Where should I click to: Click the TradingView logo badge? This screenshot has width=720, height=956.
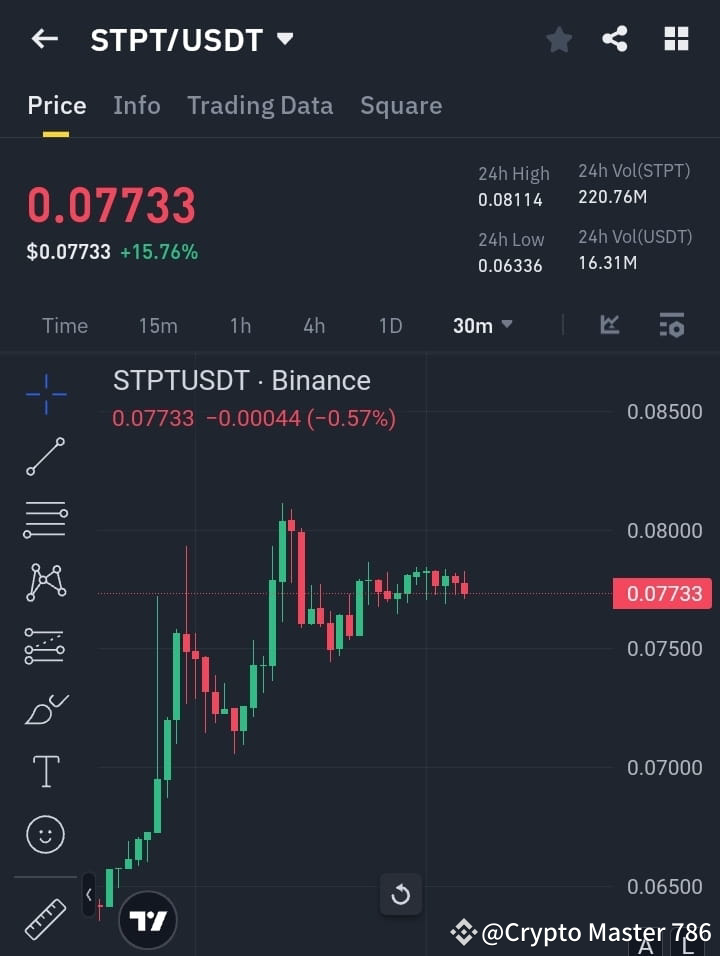coord(148,918)
